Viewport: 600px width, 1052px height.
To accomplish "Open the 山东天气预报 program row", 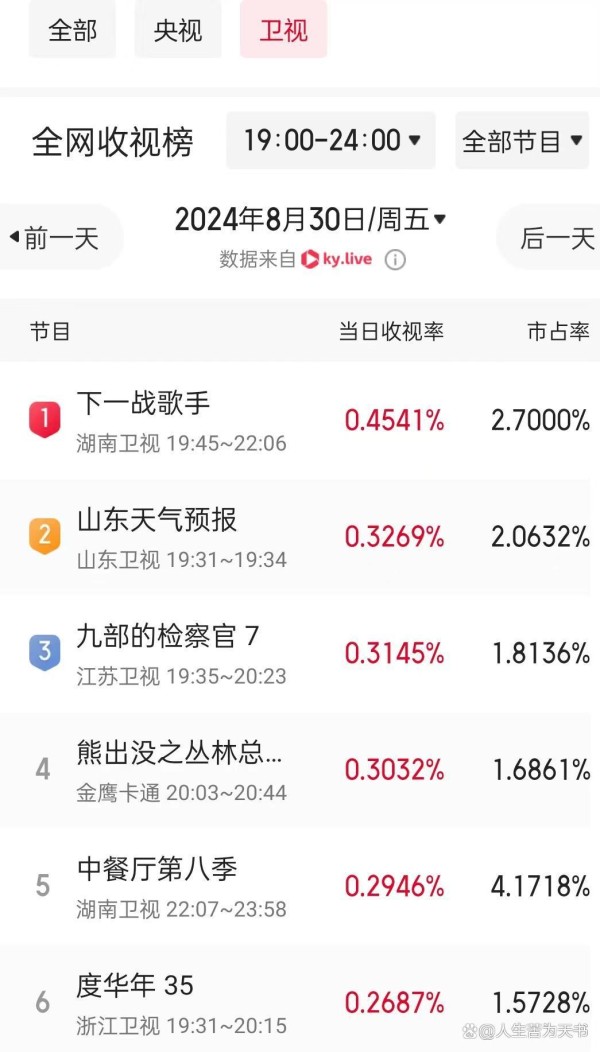I will tap(300, 537).
